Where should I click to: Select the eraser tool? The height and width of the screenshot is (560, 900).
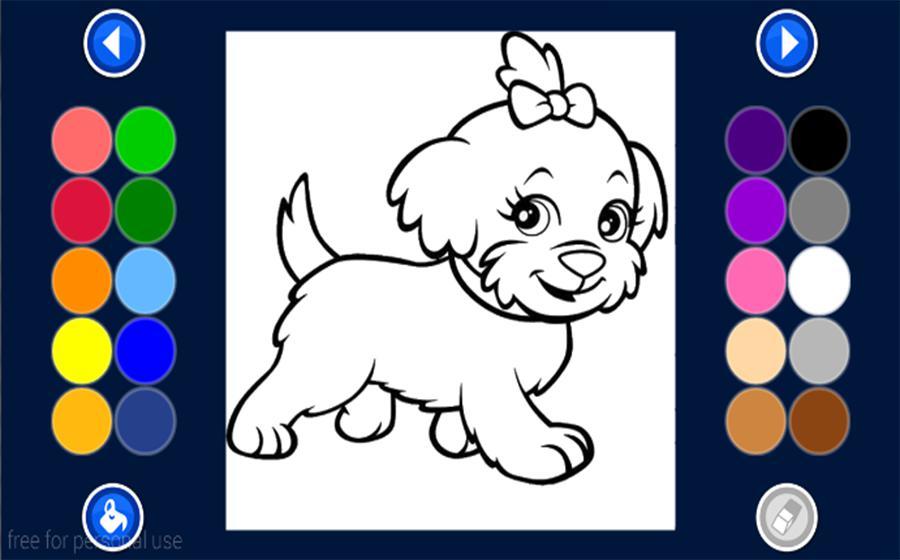pos(787,517)
